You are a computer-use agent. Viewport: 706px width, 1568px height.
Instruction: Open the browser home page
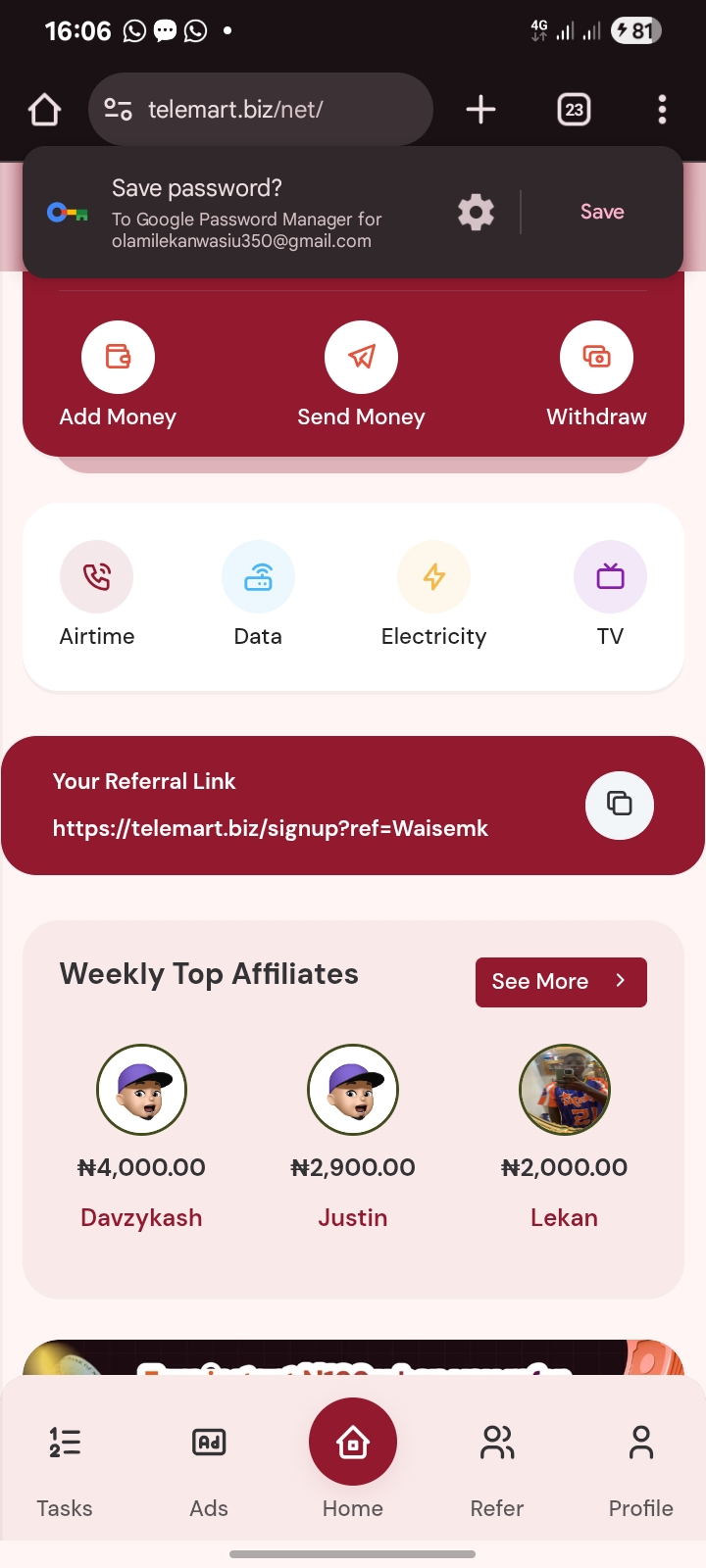tap(45, 110)
